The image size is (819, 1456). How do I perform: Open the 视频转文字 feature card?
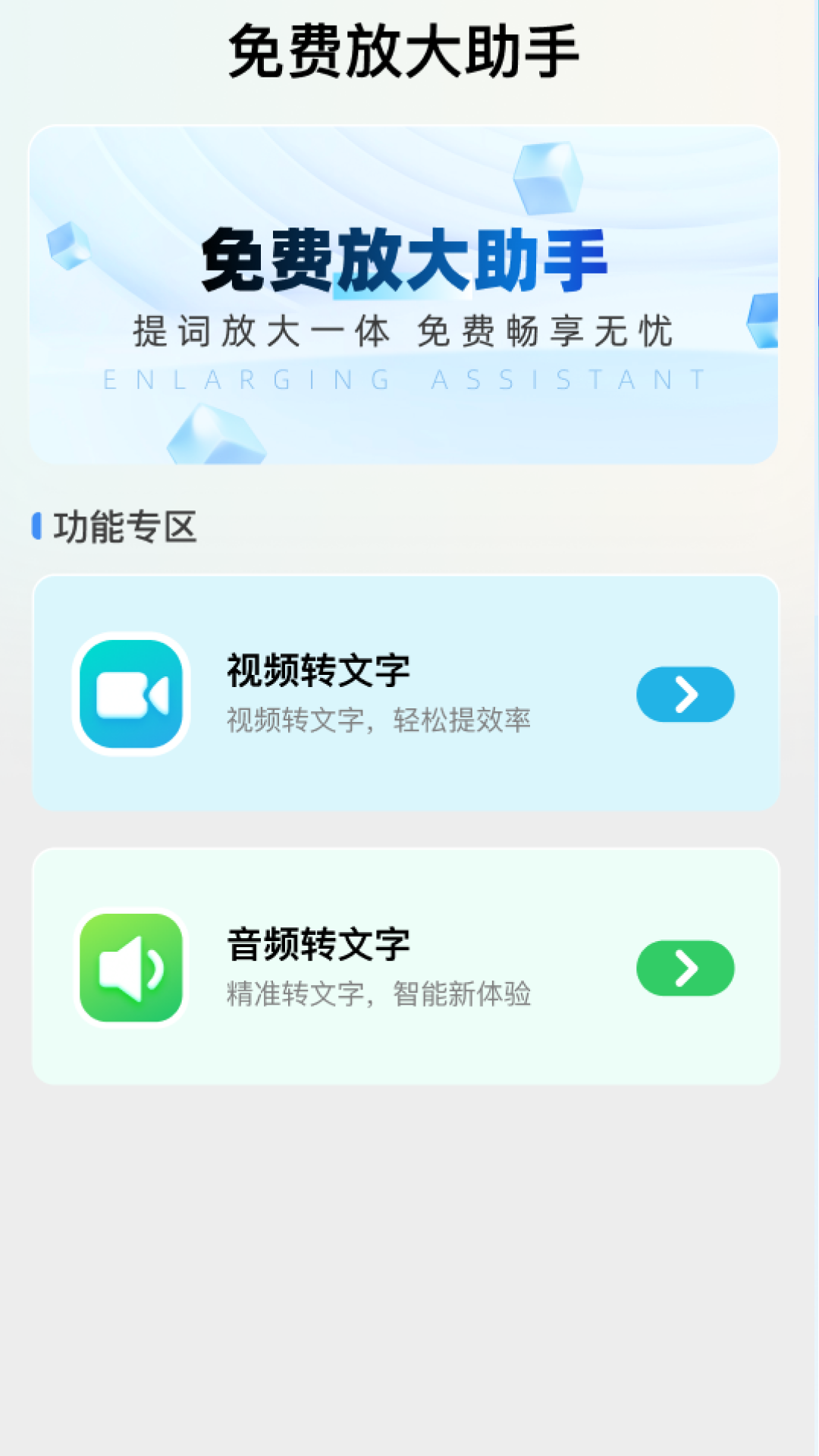pos(406,692)
